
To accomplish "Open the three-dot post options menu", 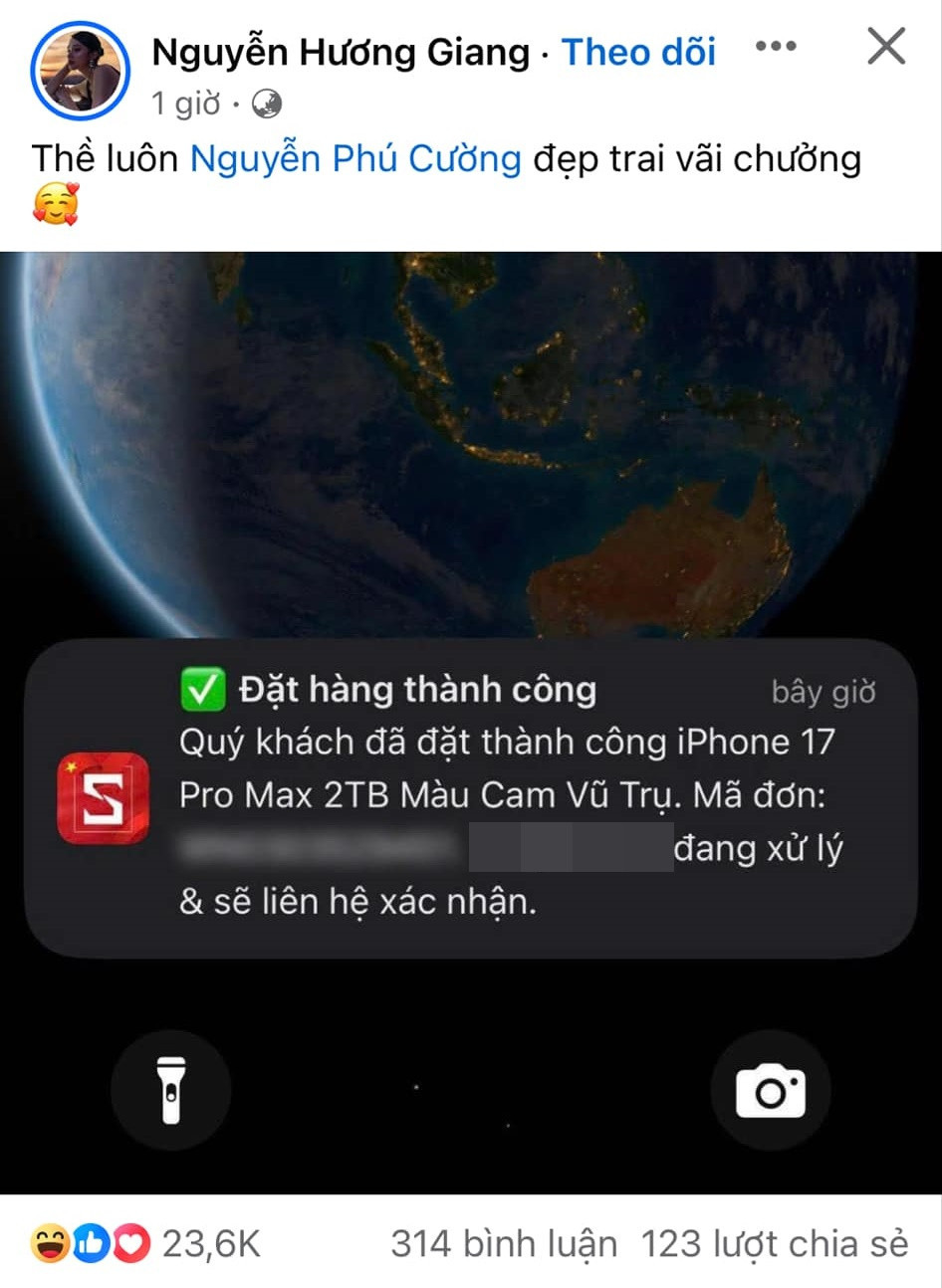I will tap(776, 47).
